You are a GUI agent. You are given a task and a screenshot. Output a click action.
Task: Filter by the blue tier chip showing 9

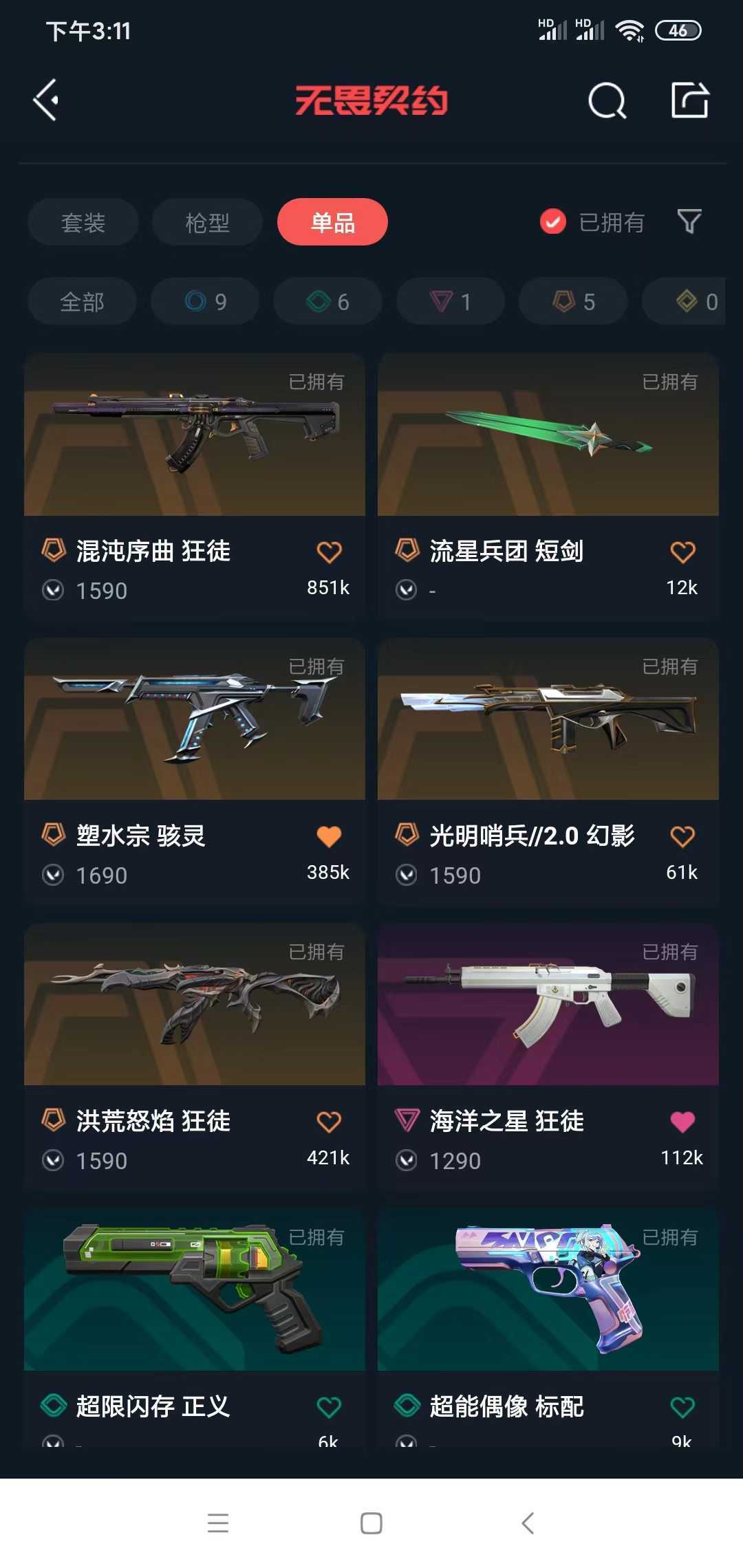205,301
